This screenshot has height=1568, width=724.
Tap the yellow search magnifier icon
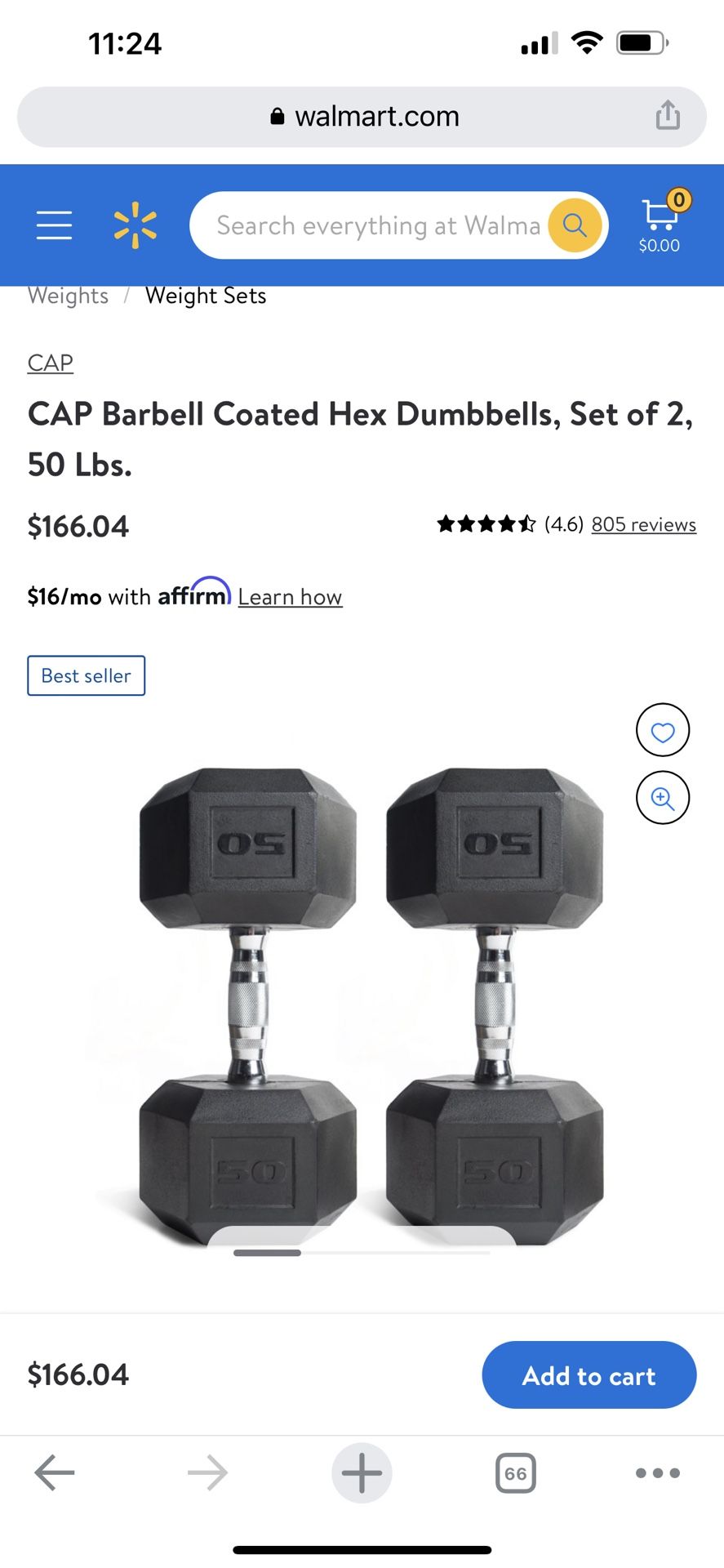pos(574,225)
